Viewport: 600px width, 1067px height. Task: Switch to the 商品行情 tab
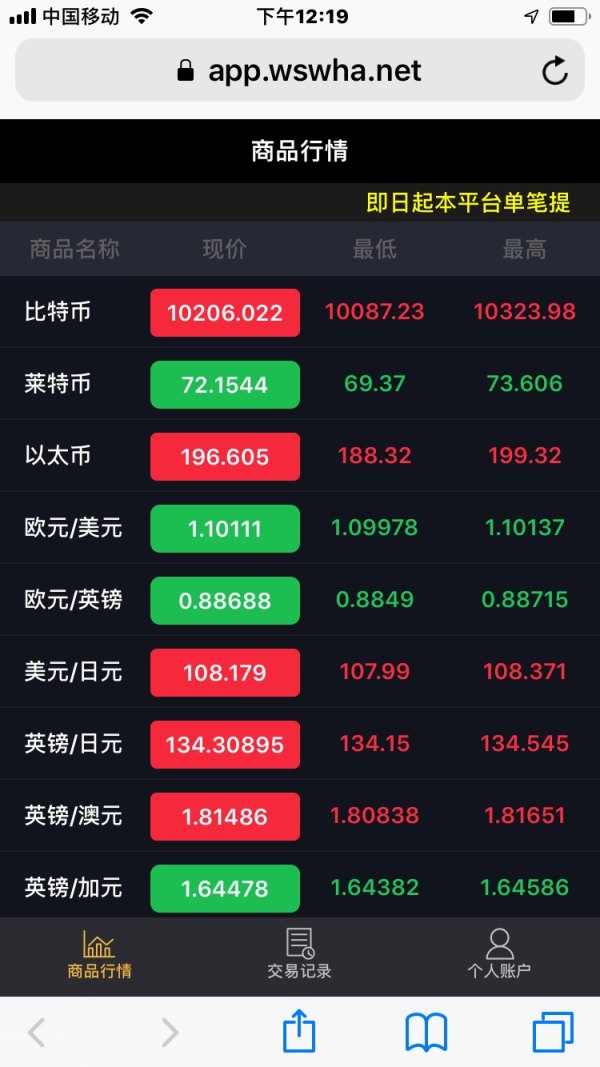99,955
